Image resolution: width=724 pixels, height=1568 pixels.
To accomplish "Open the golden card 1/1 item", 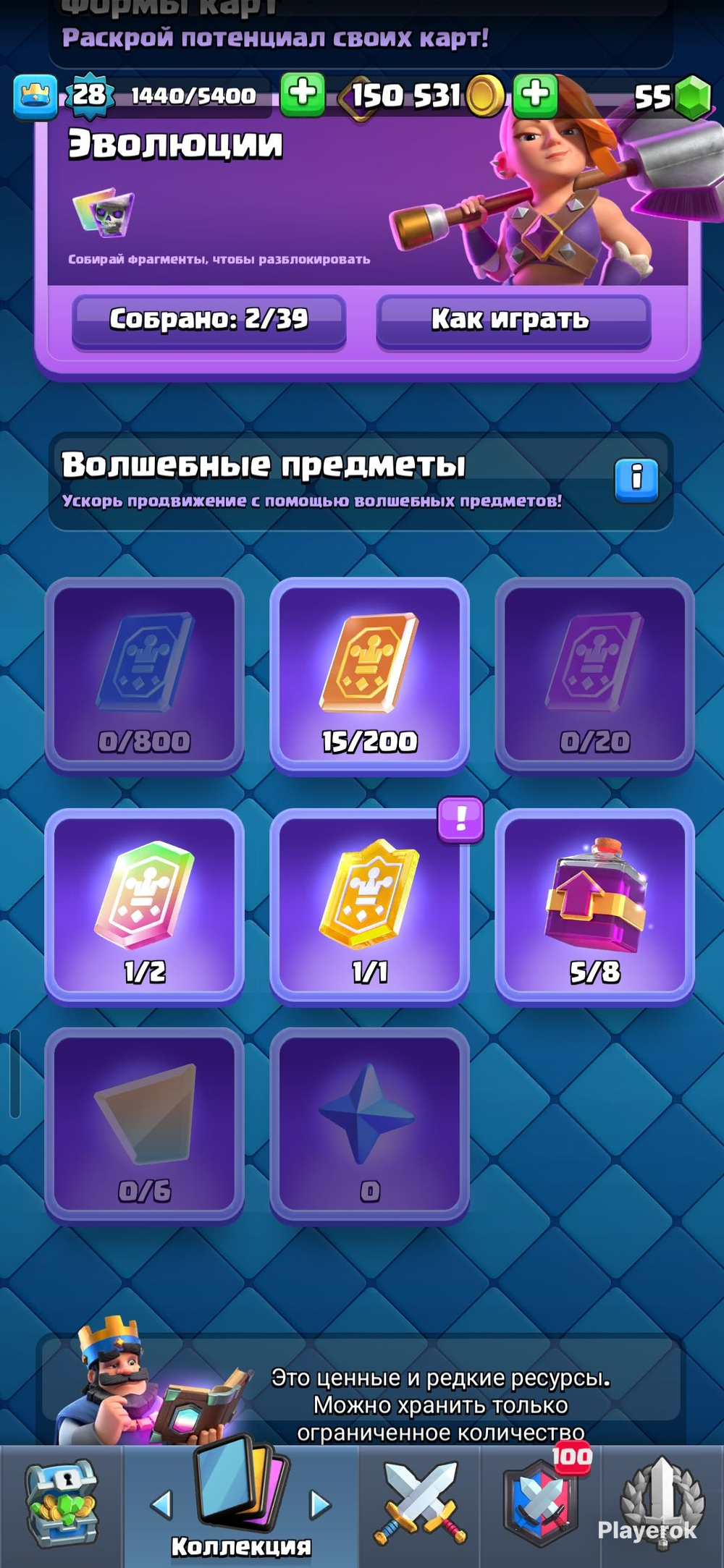I will [369, 907].
